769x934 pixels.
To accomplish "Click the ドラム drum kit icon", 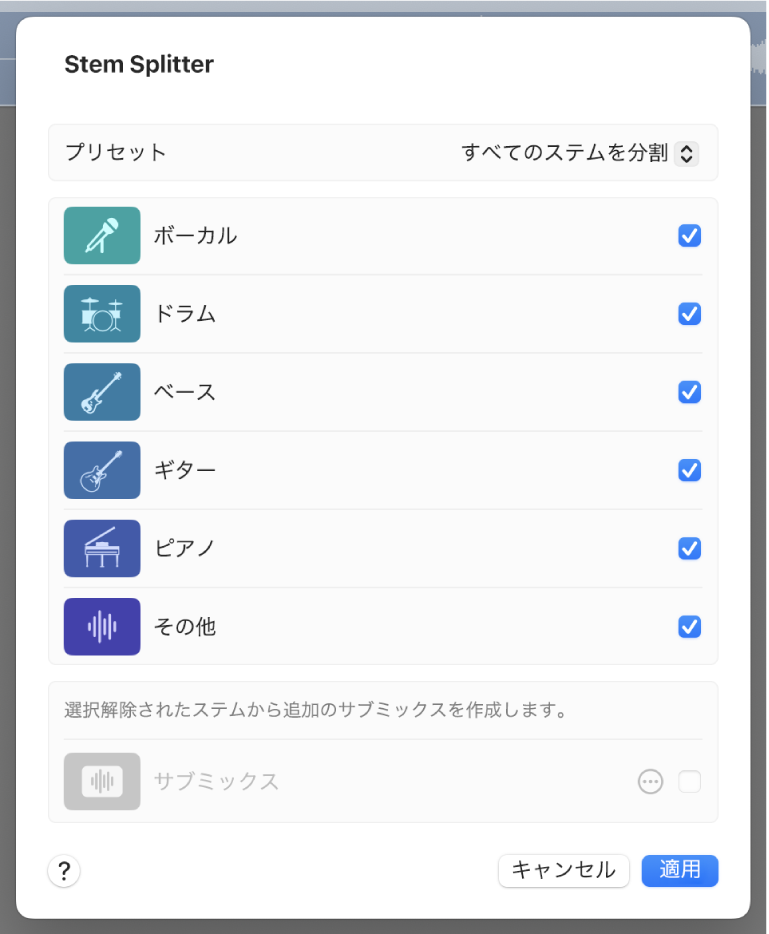I will tap(101, 314).
